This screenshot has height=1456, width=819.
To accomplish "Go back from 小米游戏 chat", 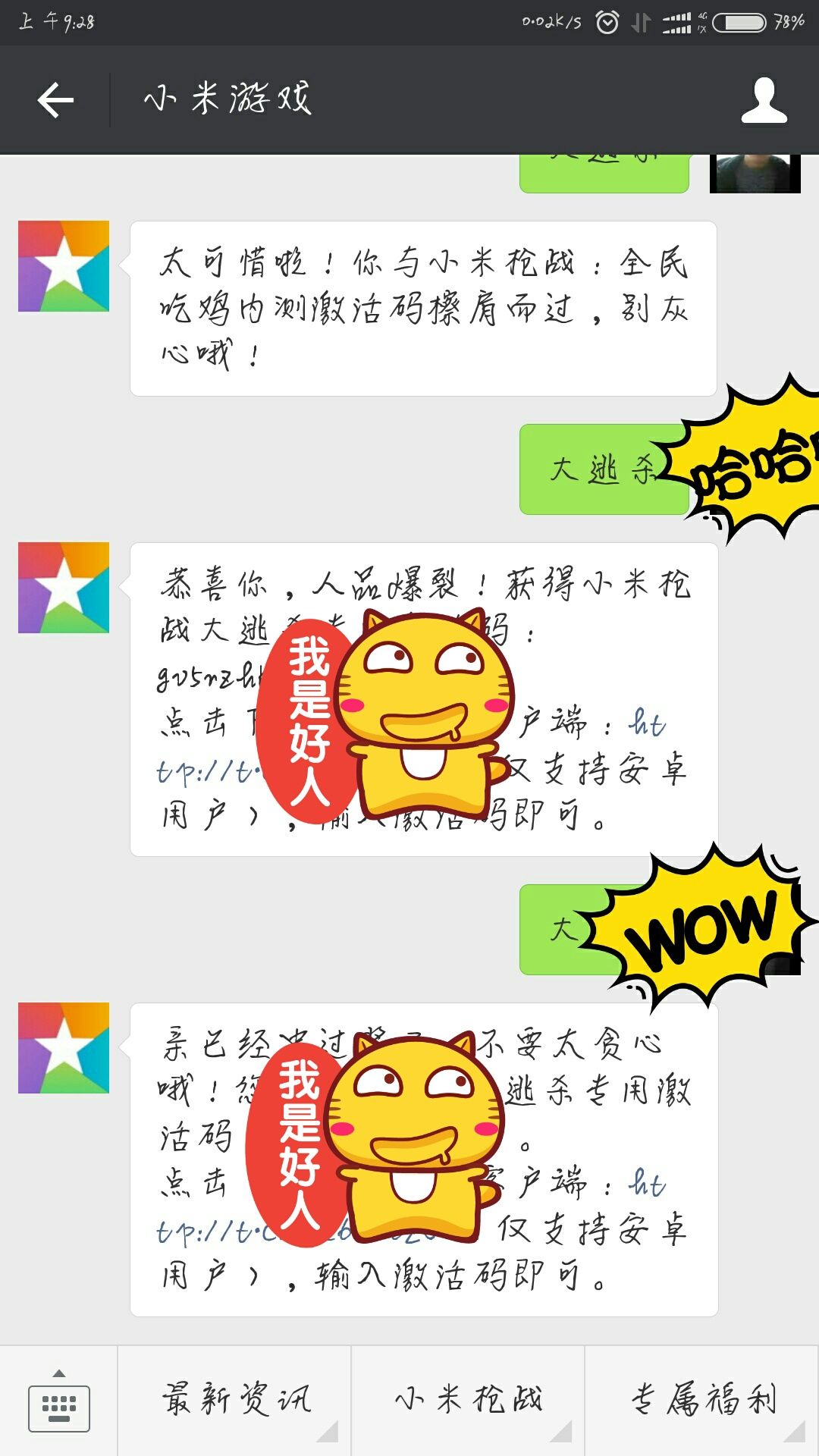I will point(55,100).
